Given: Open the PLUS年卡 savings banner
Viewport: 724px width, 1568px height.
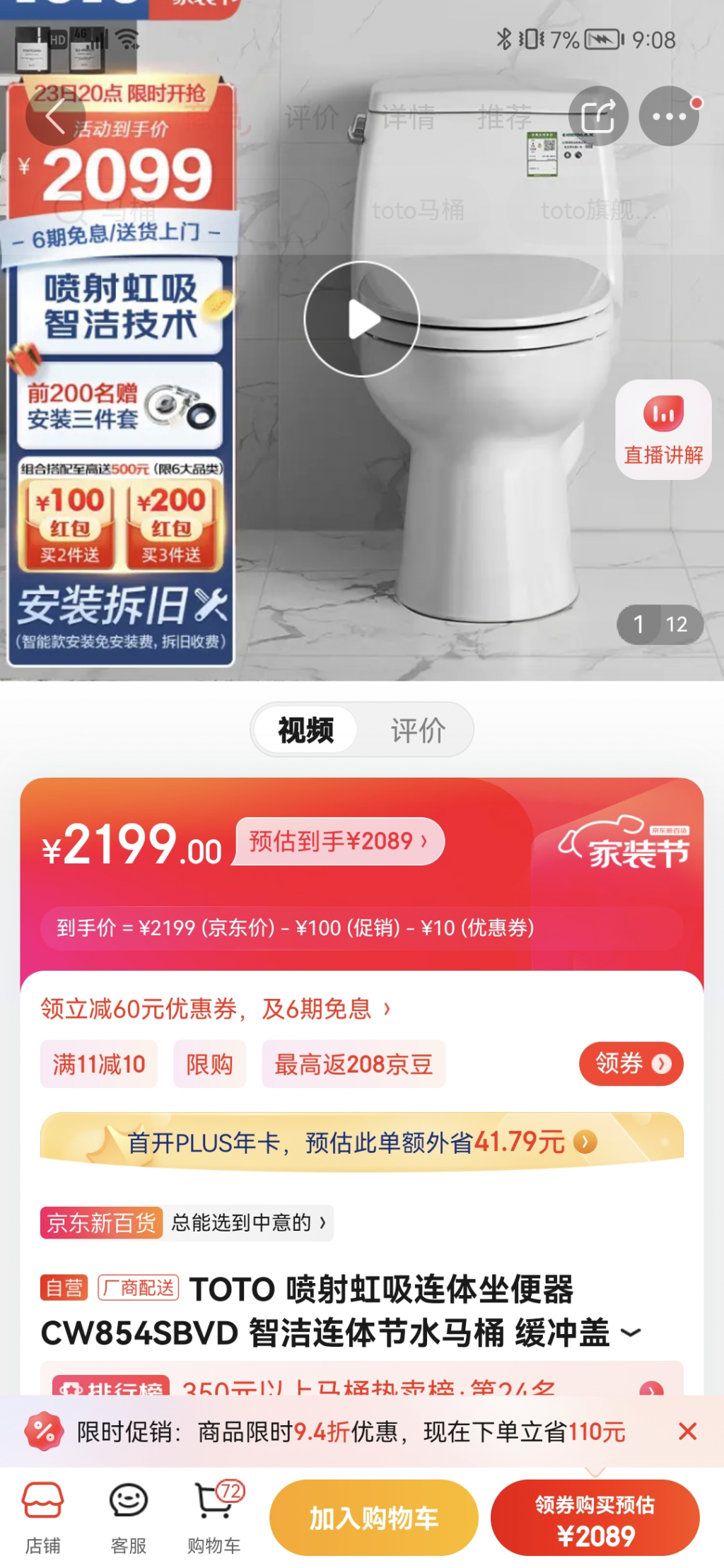Looking at the screenshot, I should click(362, 1142).
